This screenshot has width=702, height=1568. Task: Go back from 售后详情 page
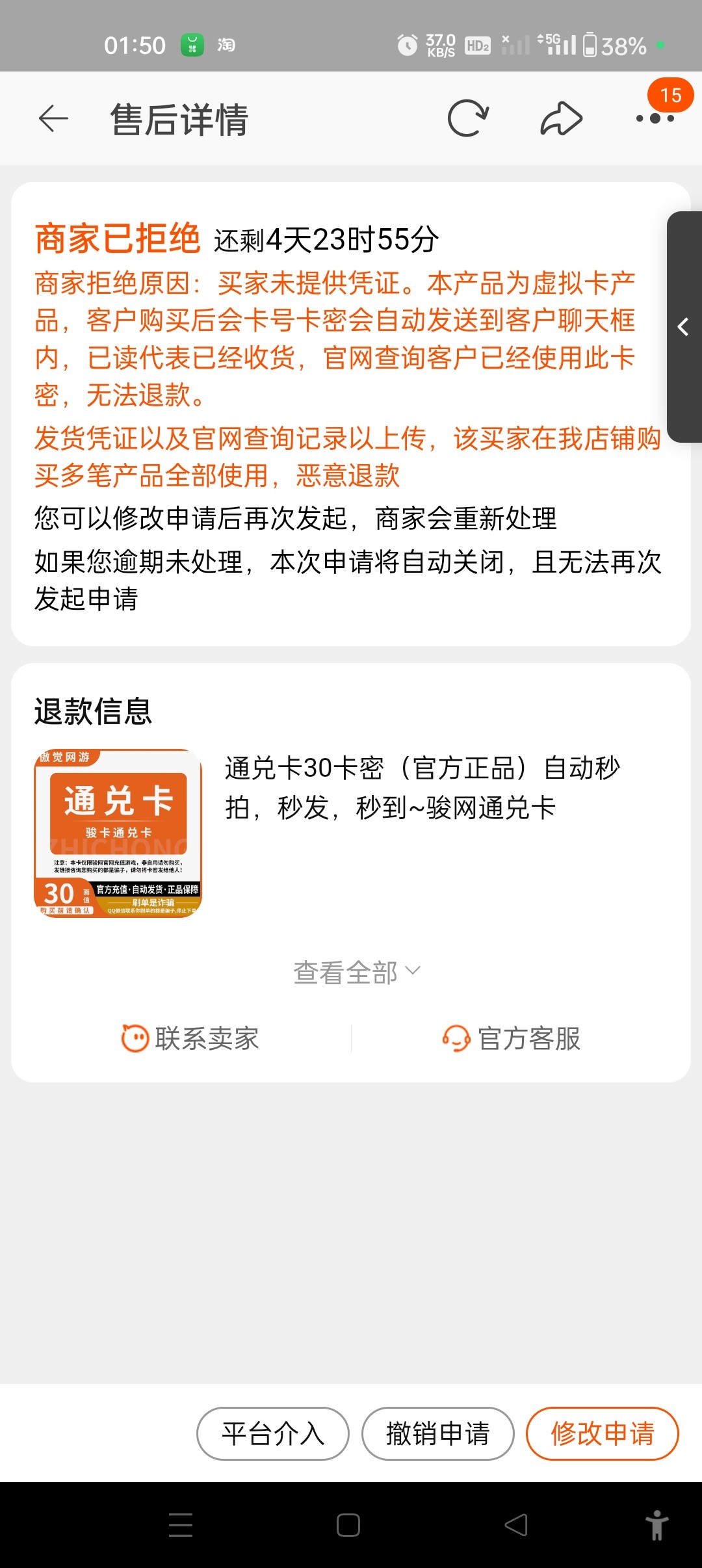(x=53, y=119)
